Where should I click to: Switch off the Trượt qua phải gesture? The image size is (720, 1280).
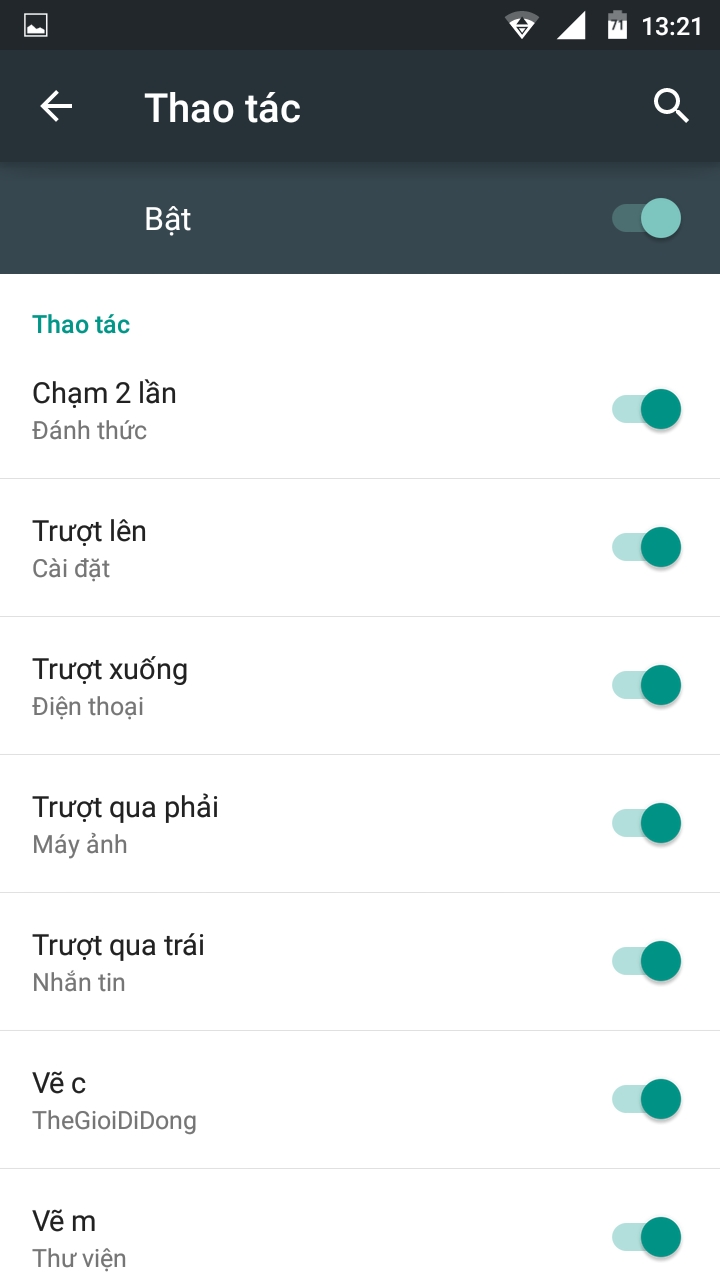pyautogui.click(x=644, y=823)
